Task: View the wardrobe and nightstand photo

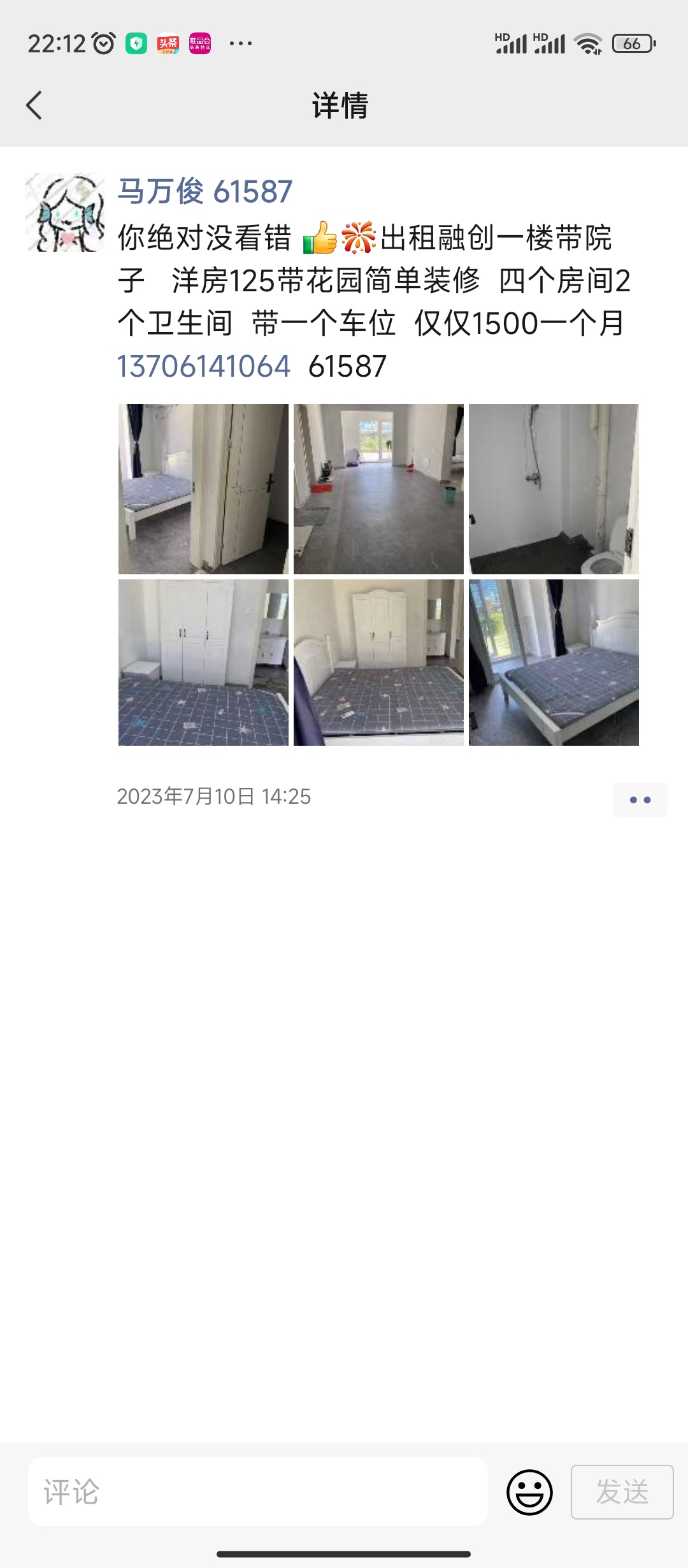Action: 203,662
